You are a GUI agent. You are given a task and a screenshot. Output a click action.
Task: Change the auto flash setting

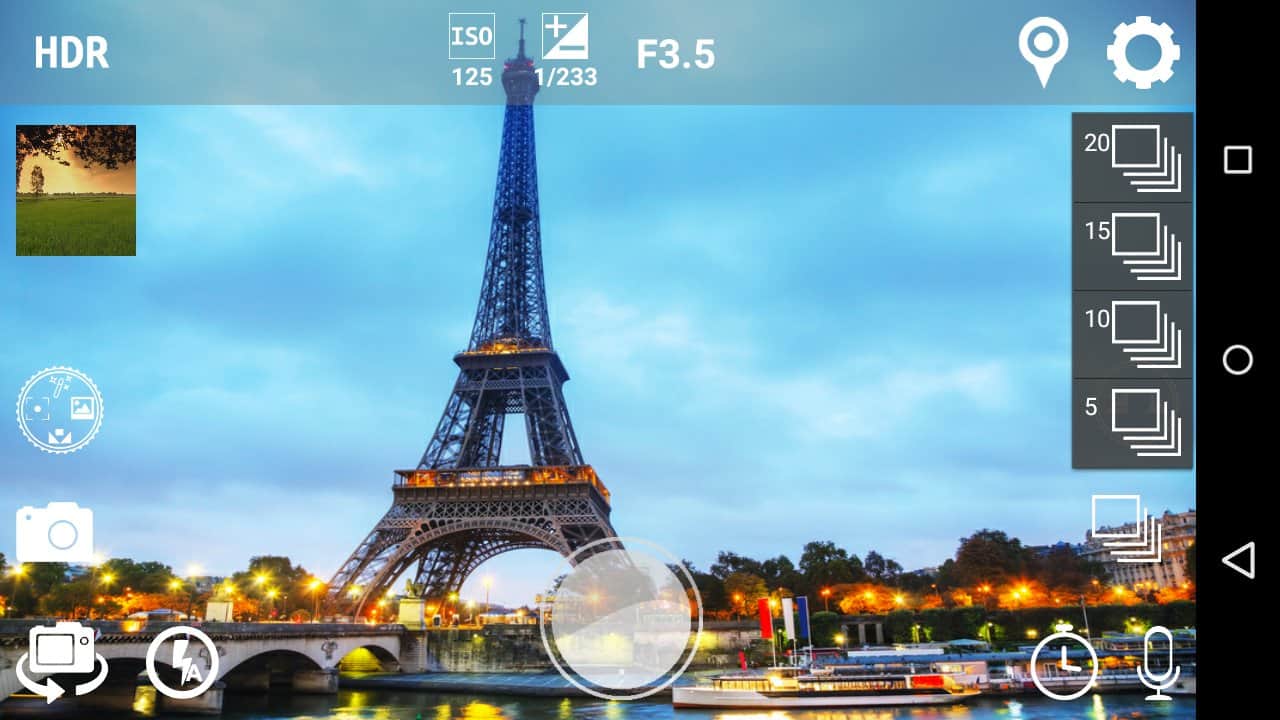point(182,662)
